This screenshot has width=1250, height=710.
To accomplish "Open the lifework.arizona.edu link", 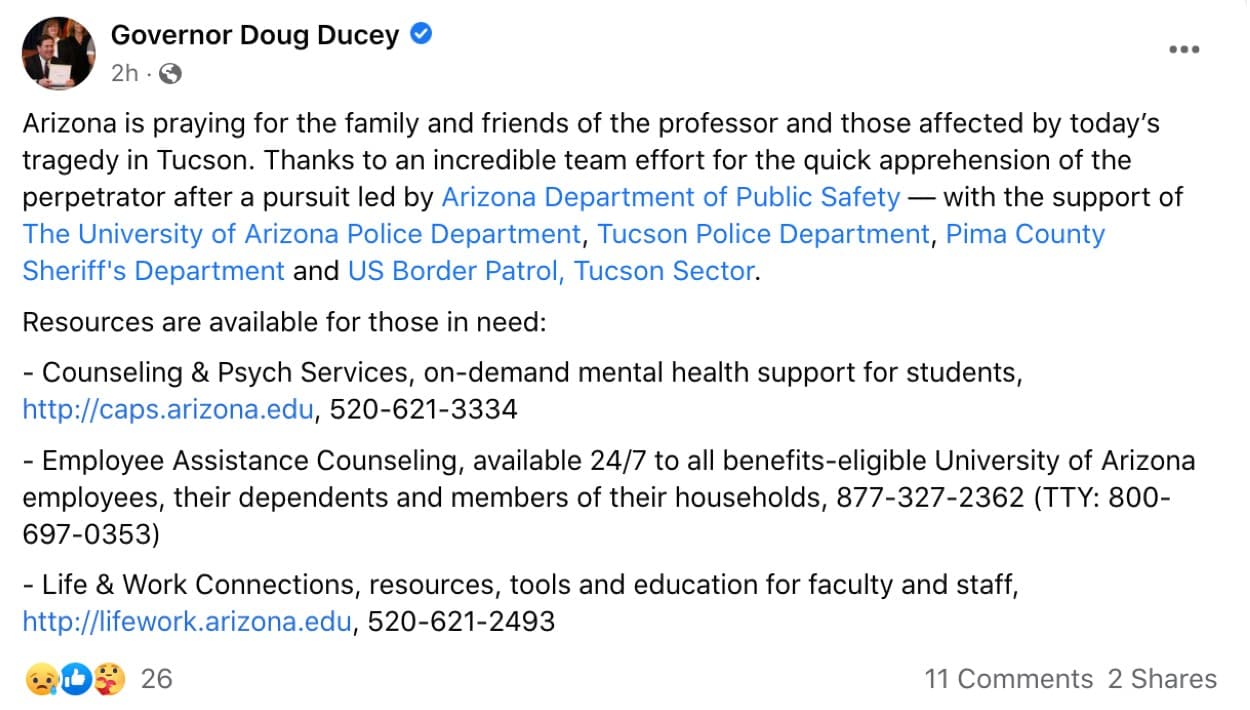I will (187, 621).
